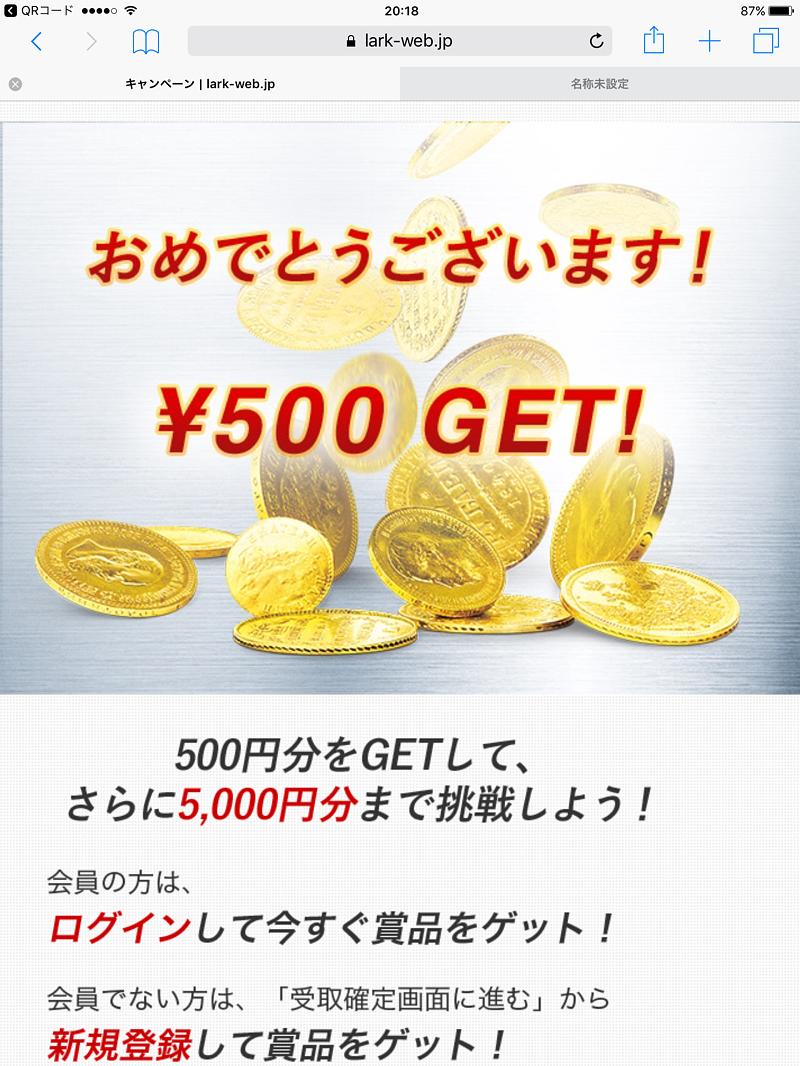This screenshot has width=800, height=1066.
Task: Close the キャンペーン tab
Action: point(15,84)
